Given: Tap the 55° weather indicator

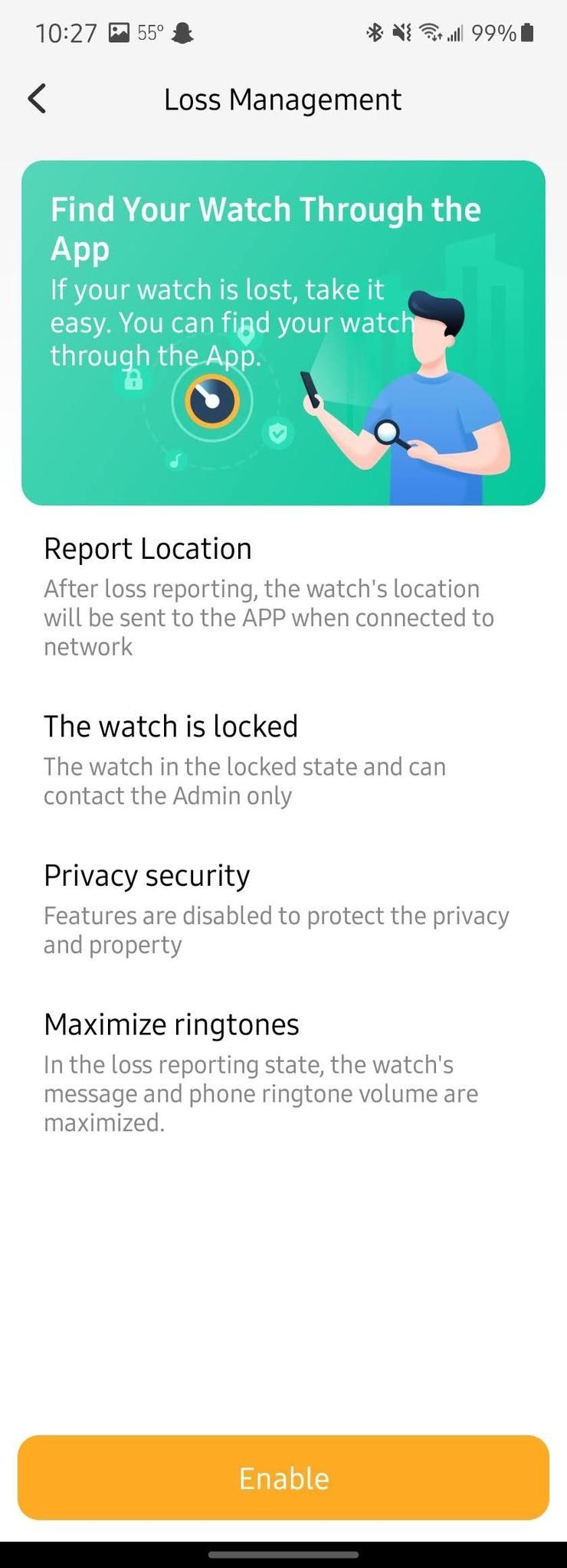Looking at the screenshot, I should [x=151, y=32].
